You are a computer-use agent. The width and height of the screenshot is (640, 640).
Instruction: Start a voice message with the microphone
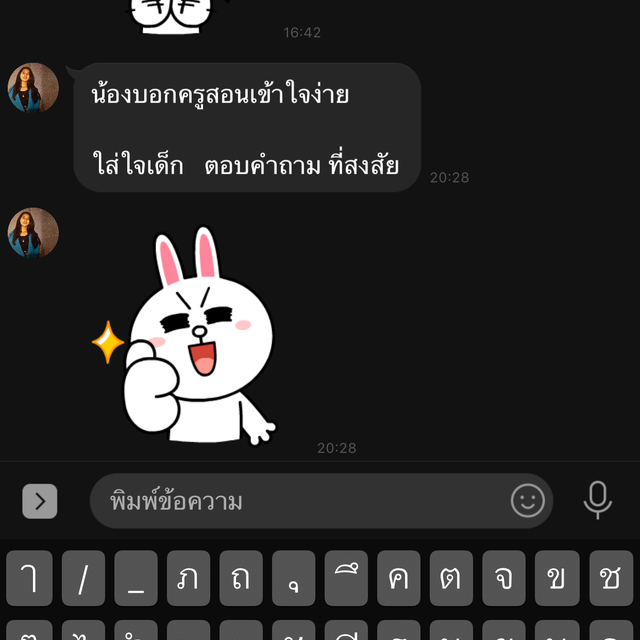tap(597, 500)
